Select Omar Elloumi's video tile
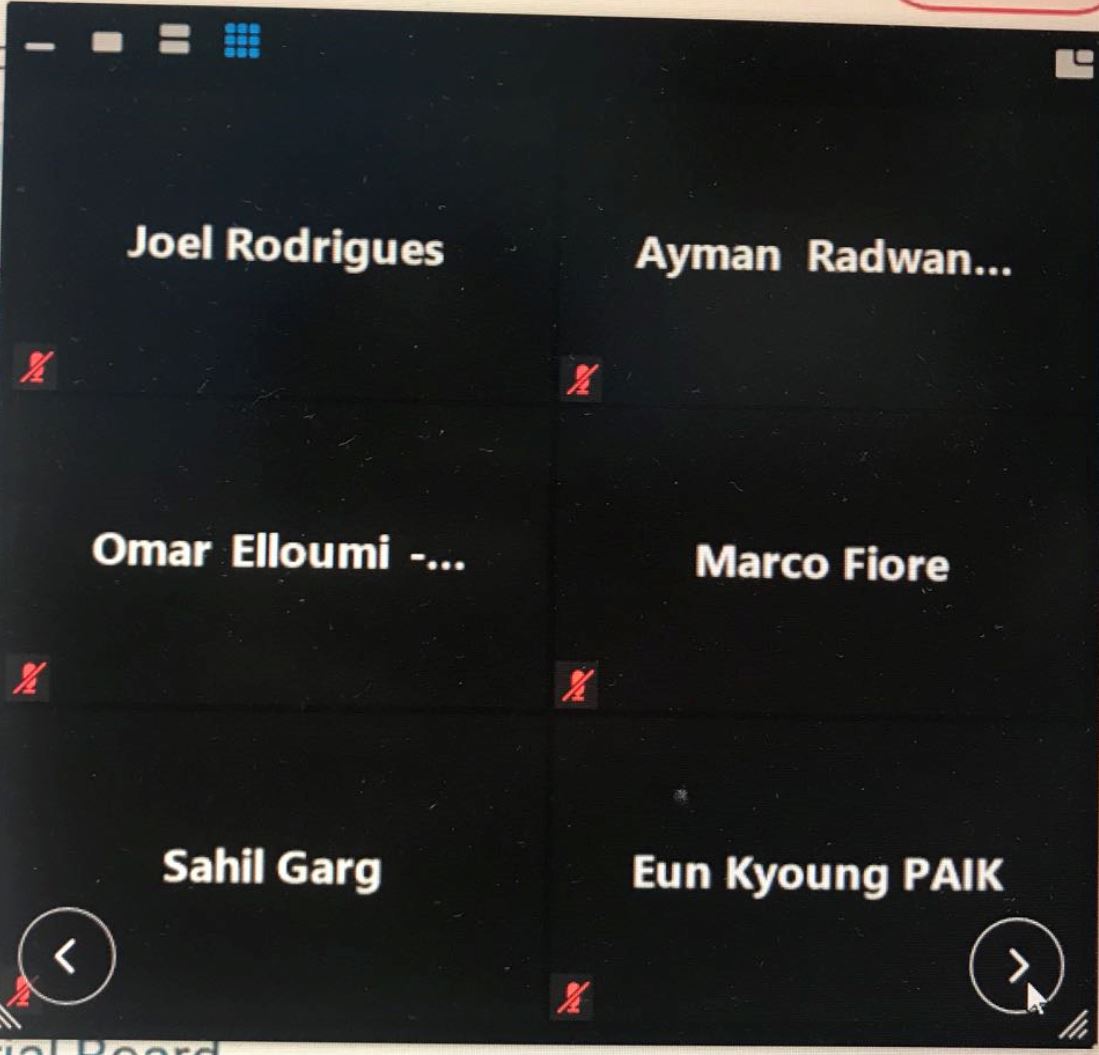 (x=278, y=551)
